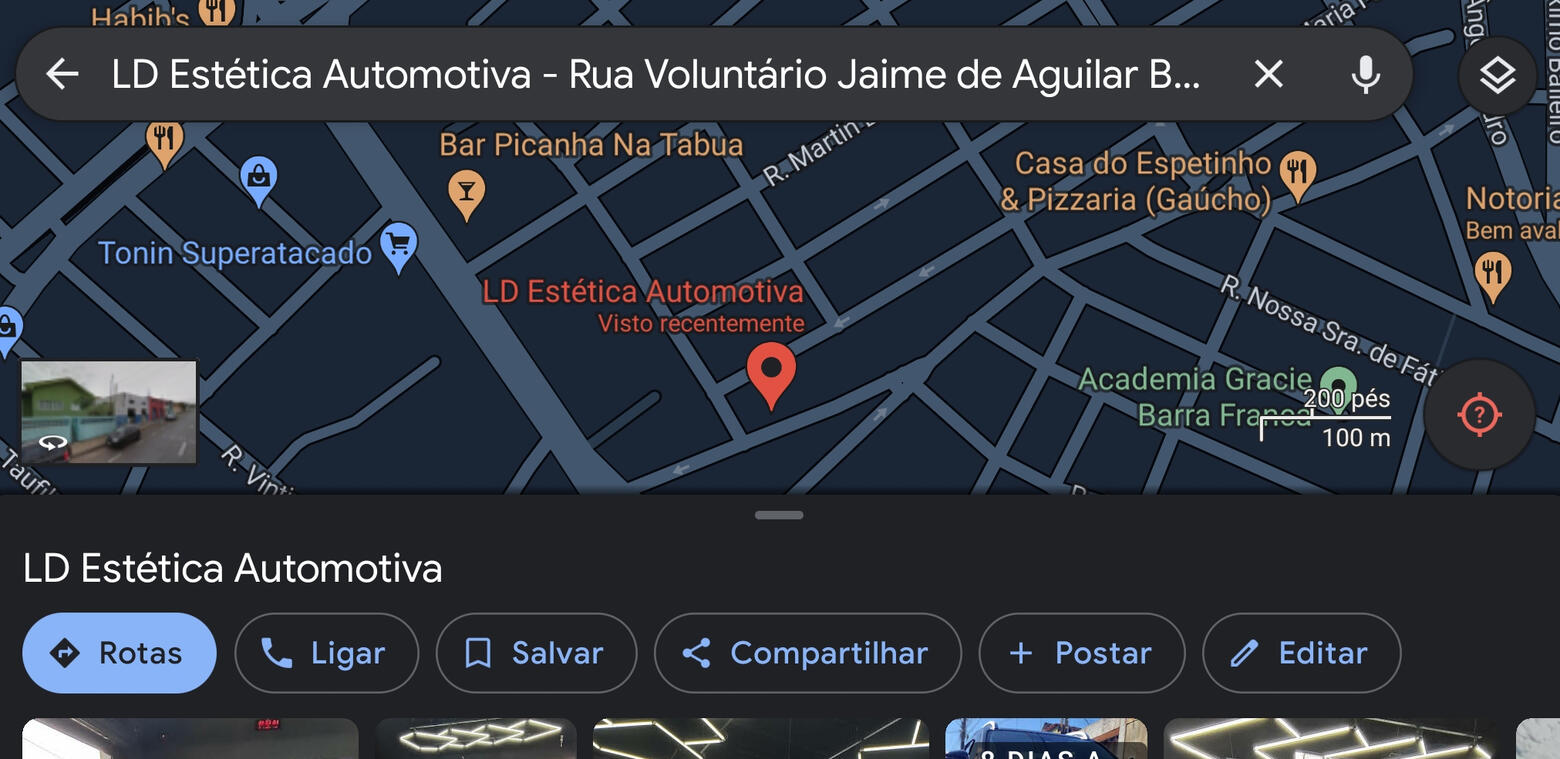Viewport: 1560px width, 759px height.
Task: Select the Academia Gracie Barra Franca marker
Action: (1338, 385)
